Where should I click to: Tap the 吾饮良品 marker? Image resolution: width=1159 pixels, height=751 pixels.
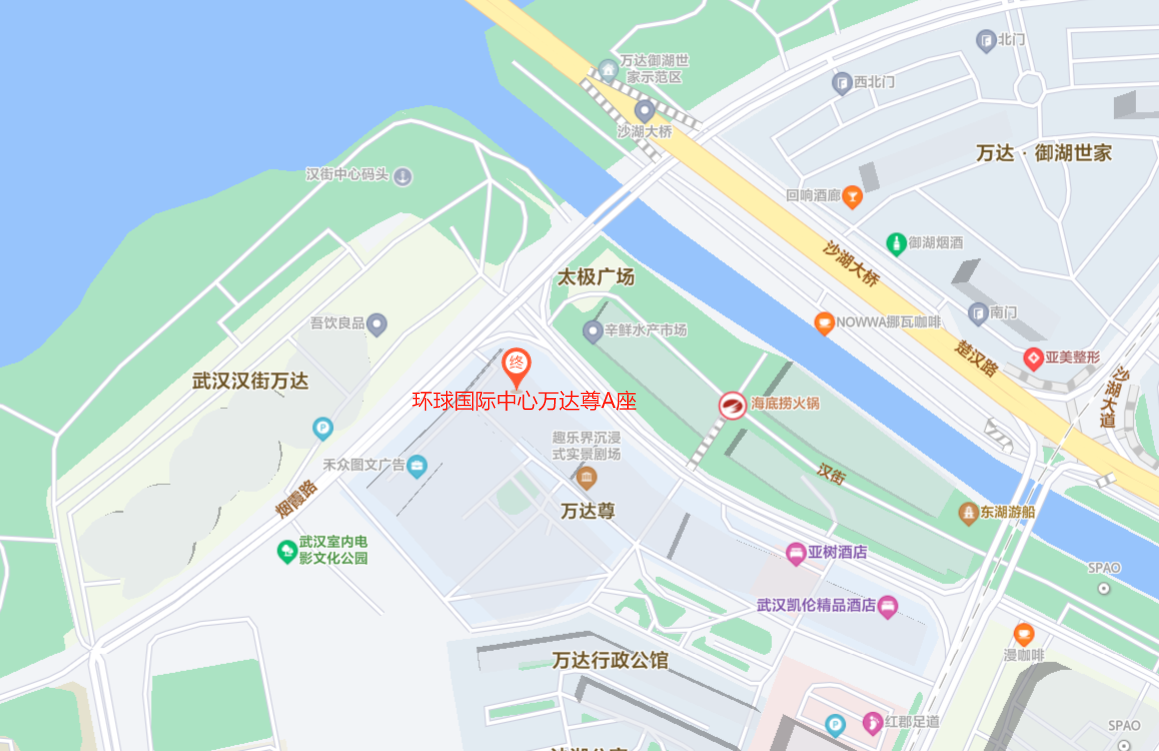point(376,324)
